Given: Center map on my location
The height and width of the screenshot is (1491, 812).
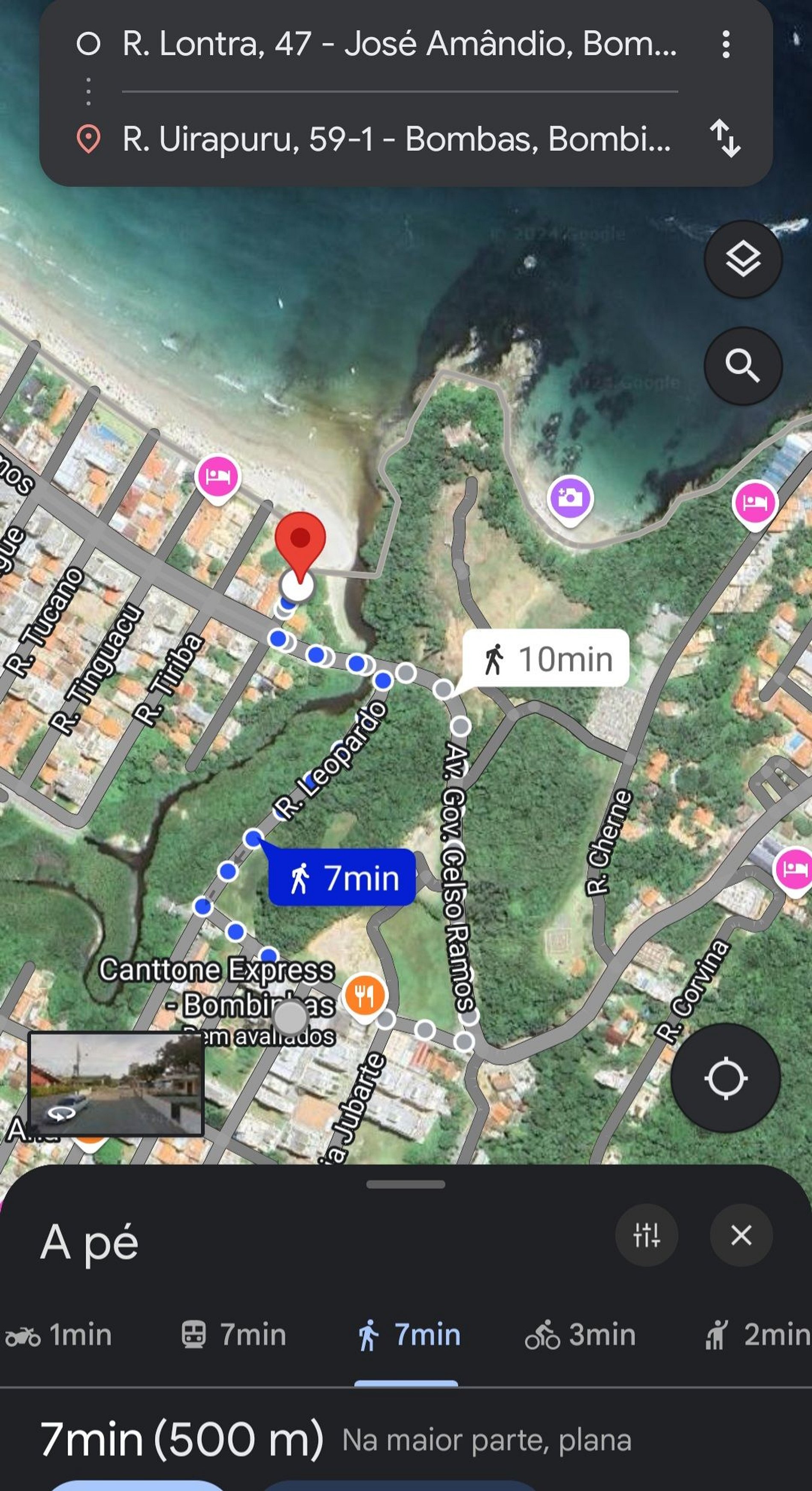Looking at the screenshot, I should [x=725, y=1078].
